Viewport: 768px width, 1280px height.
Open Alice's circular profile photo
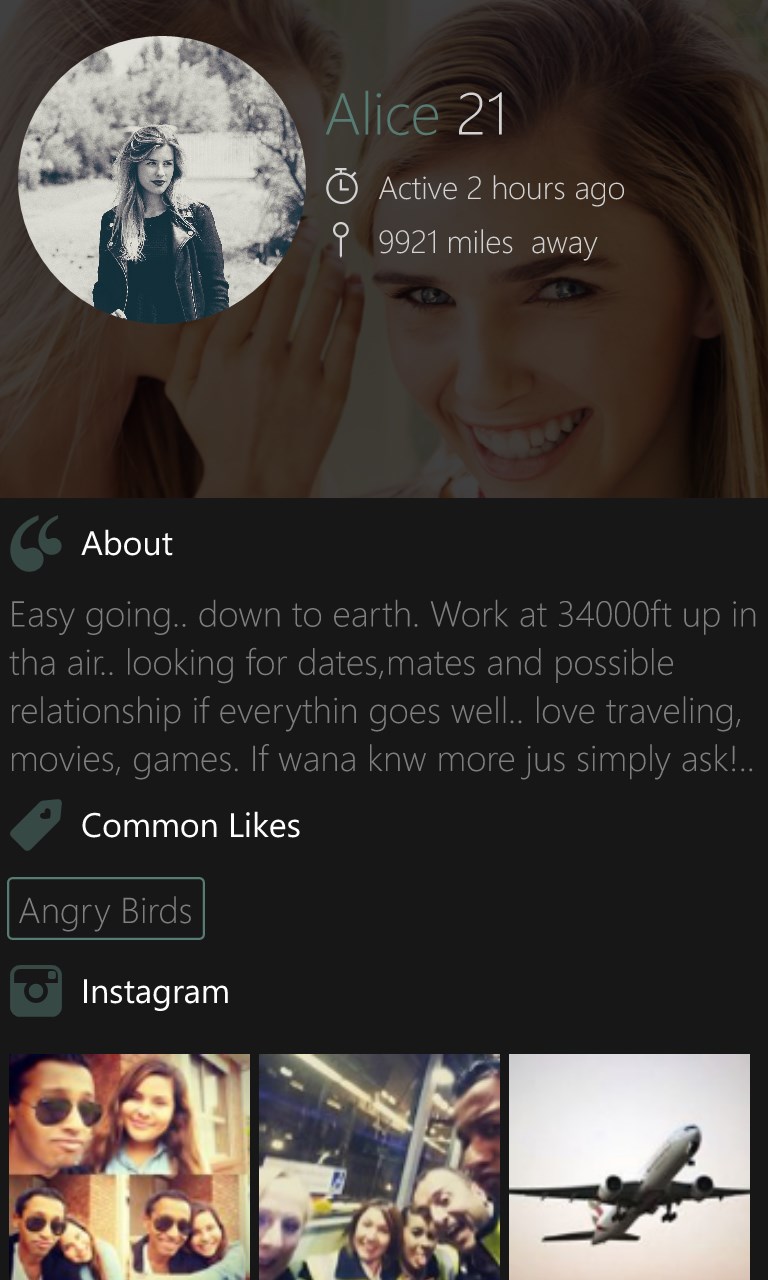[x=162, y=180]
